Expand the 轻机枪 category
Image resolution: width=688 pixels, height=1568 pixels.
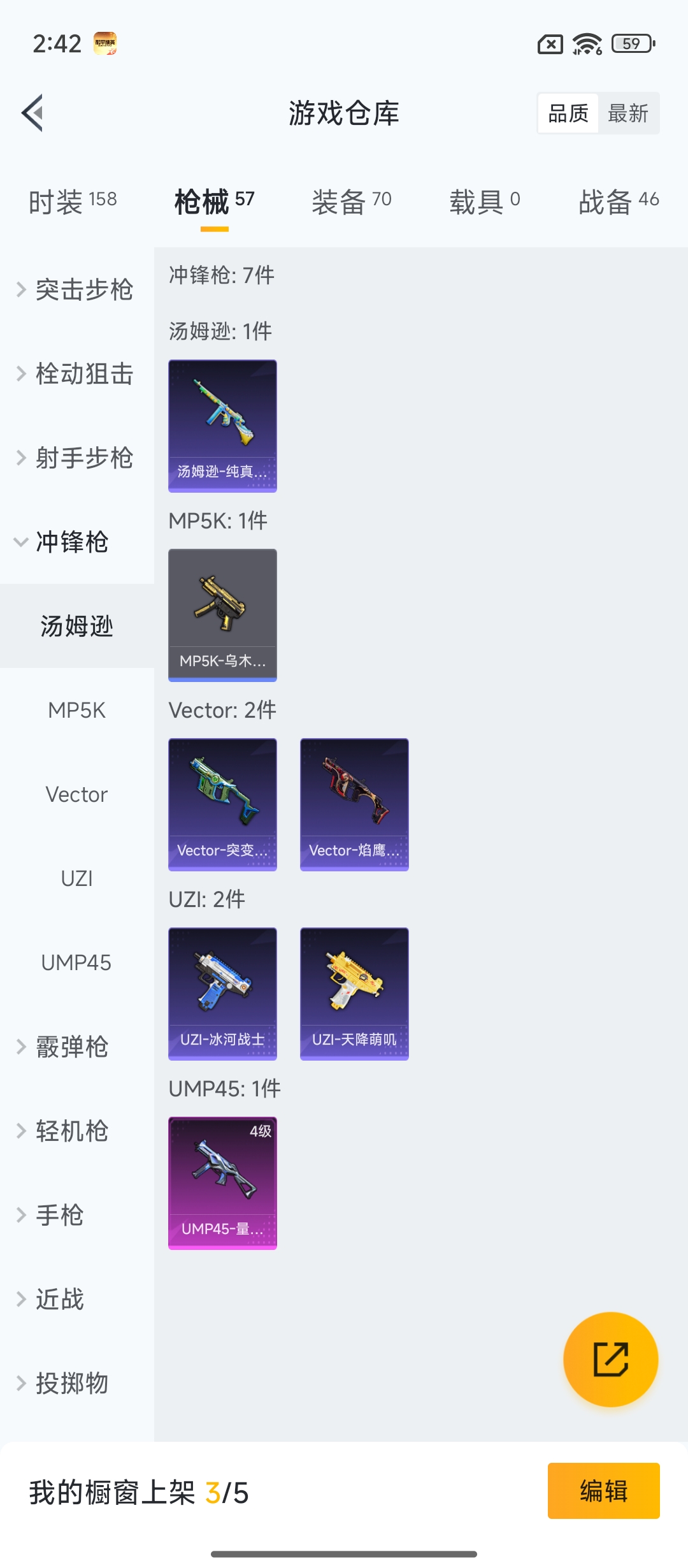click(x=70, y=1131)
